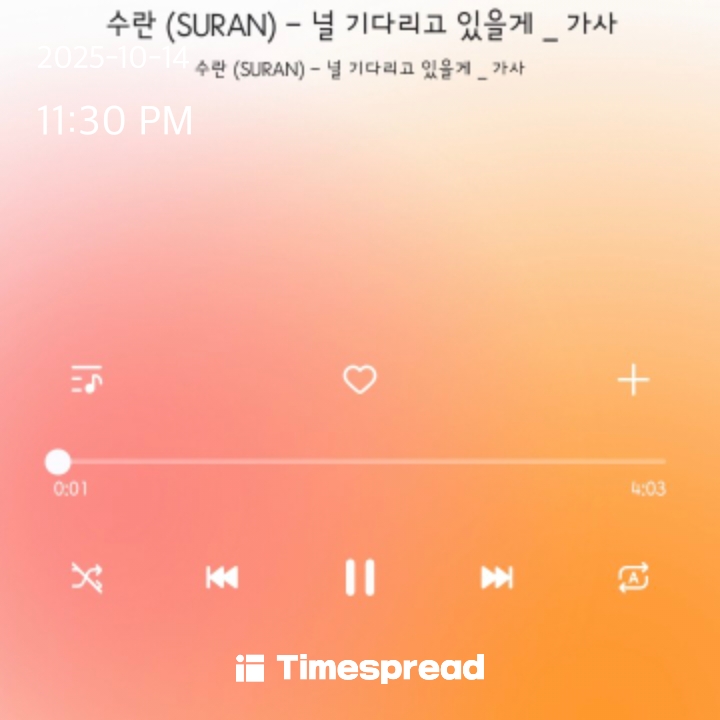Viewport: 720px width, 720px height.
Task: Tap the seek bar to jump ahead
Action: (x=400, y=462)
